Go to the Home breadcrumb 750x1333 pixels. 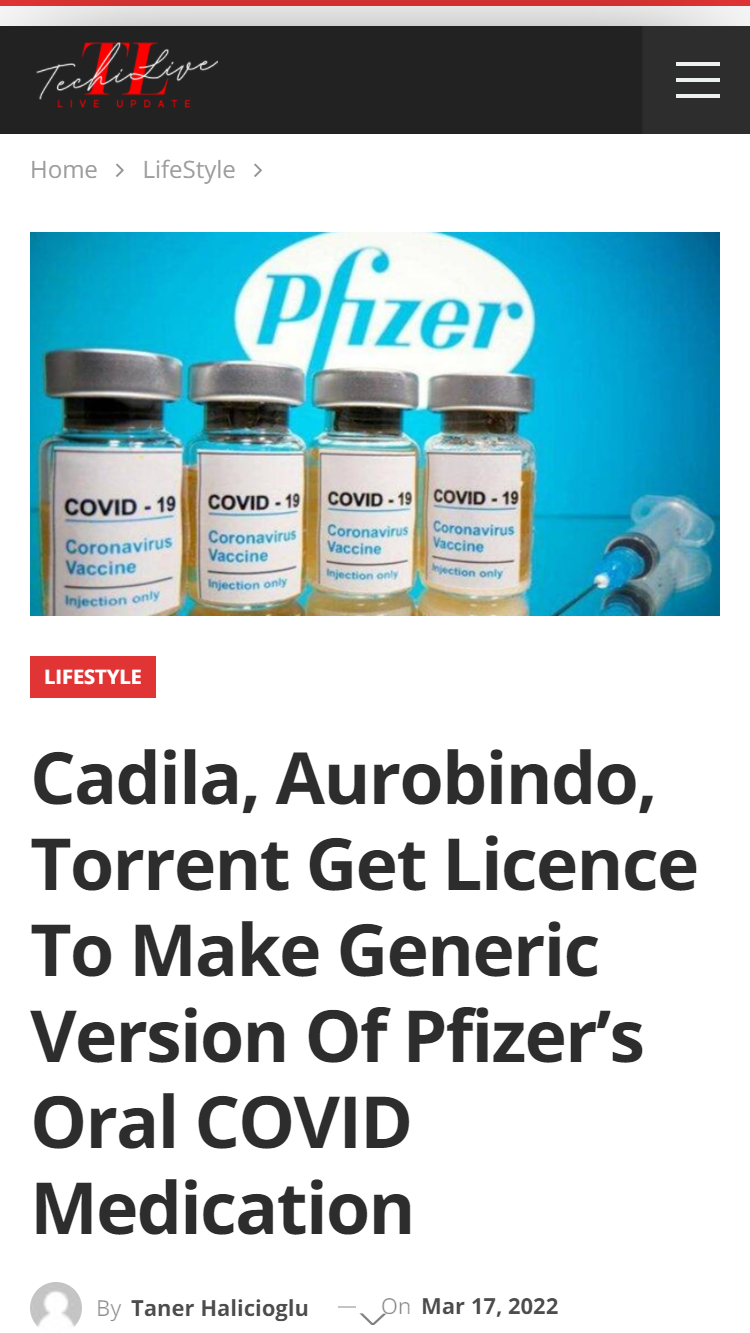[64, 170]
